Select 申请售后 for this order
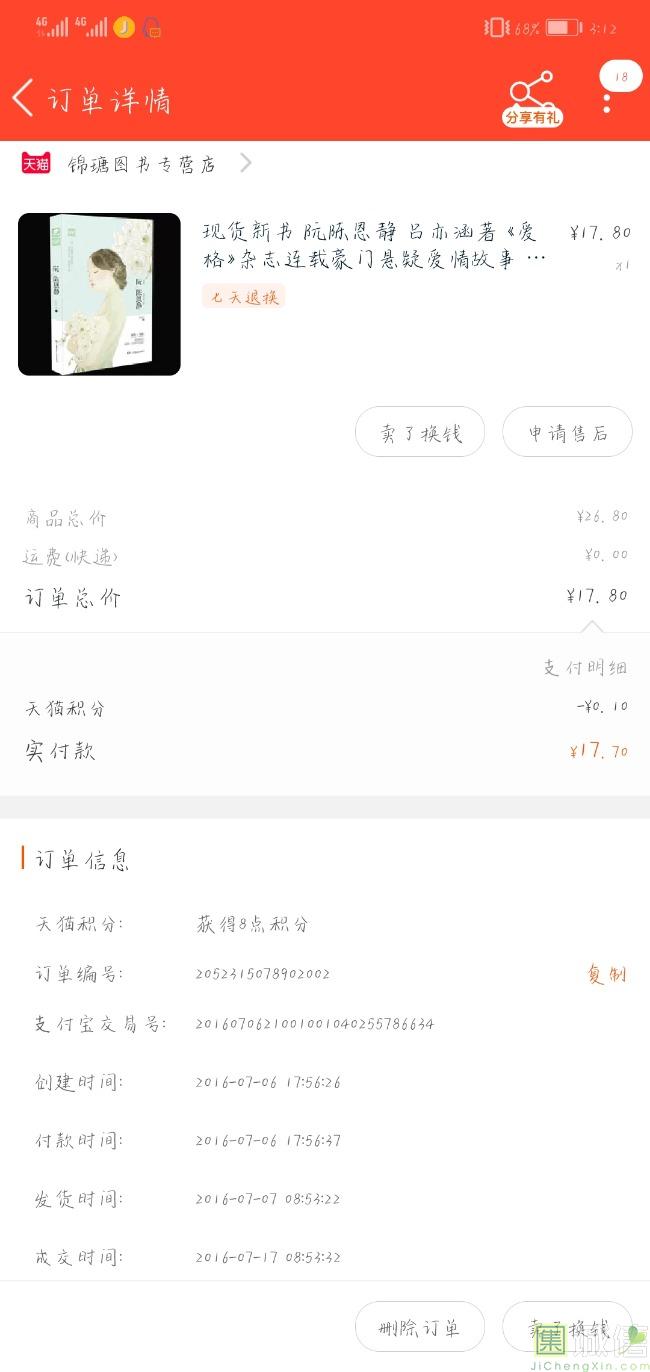 coord(567,433)
